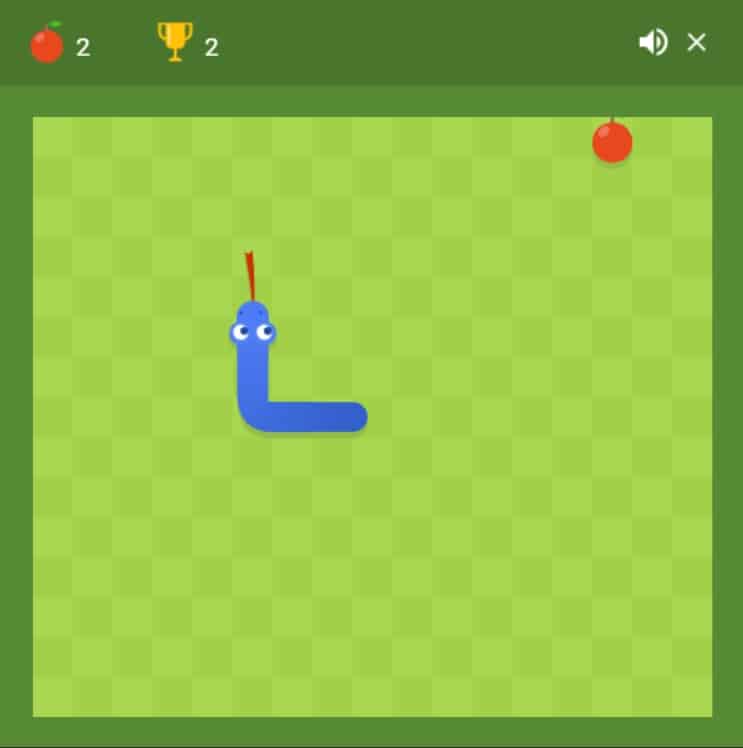
Task: Mute the game sound
Action: (652, 42)
